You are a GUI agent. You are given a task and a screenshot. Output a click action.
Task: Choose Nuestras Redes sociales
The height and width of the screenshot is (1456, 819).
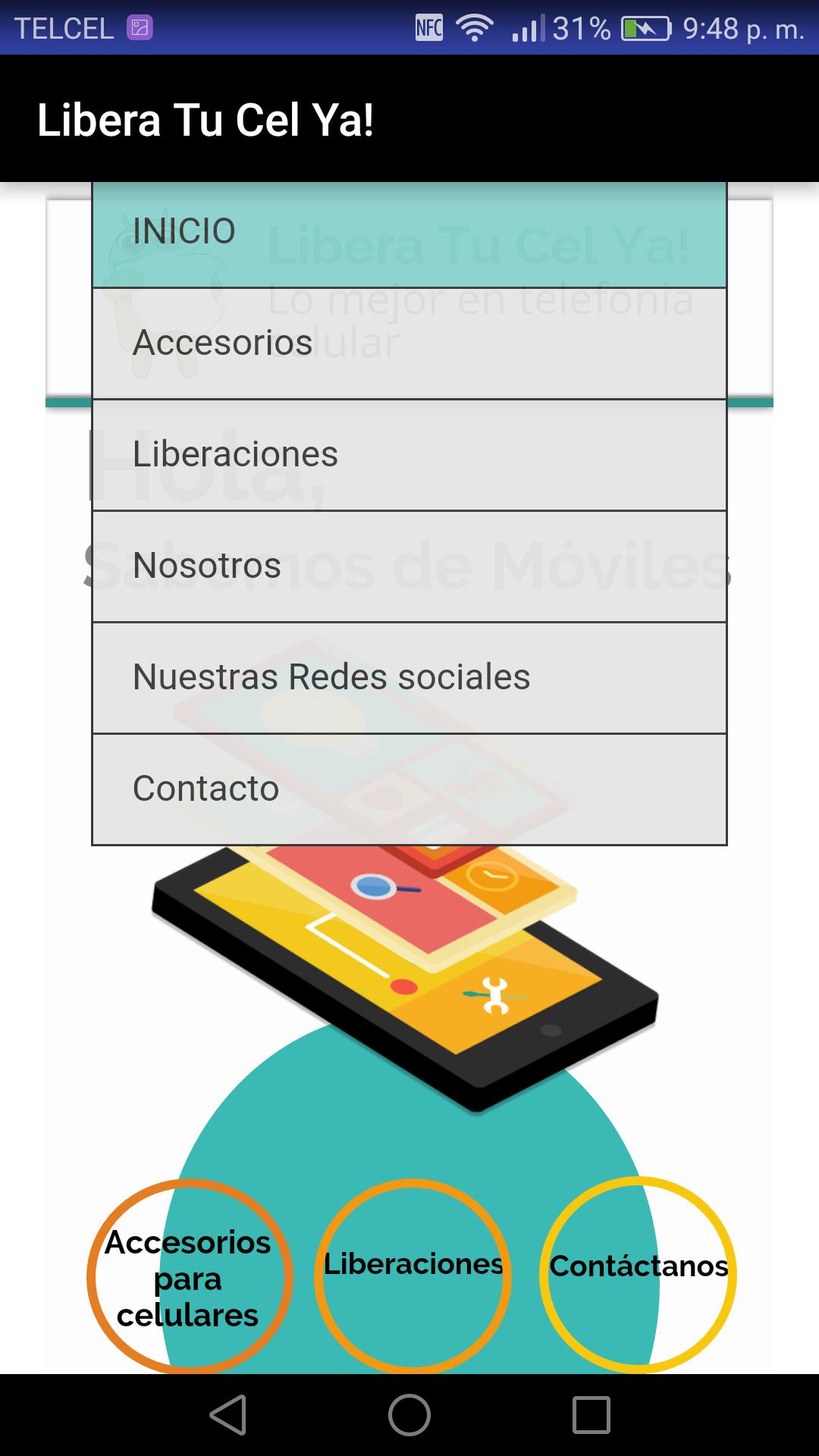tap(409, 678)
